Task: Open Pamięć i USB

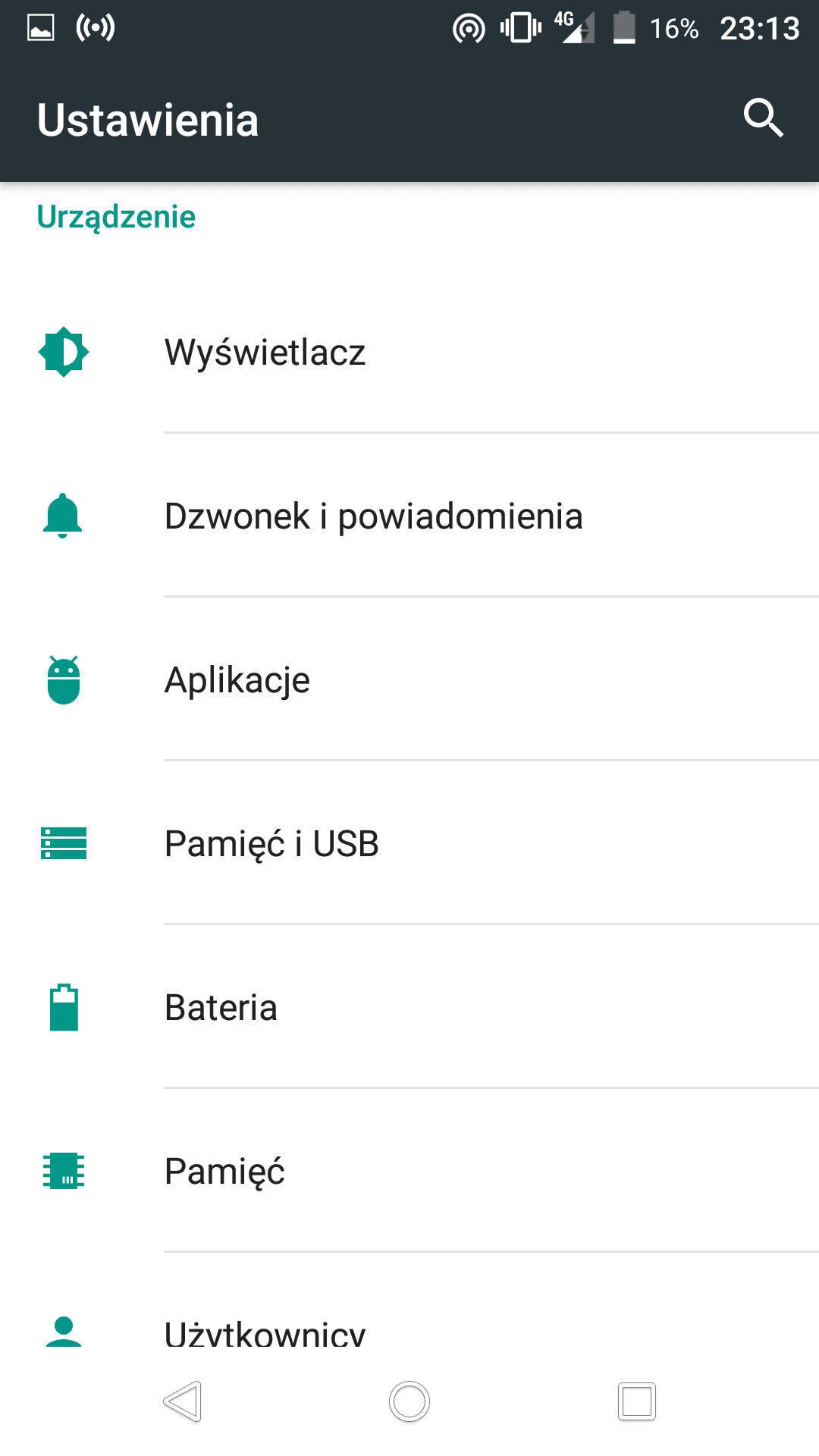Action: point(409,843)
